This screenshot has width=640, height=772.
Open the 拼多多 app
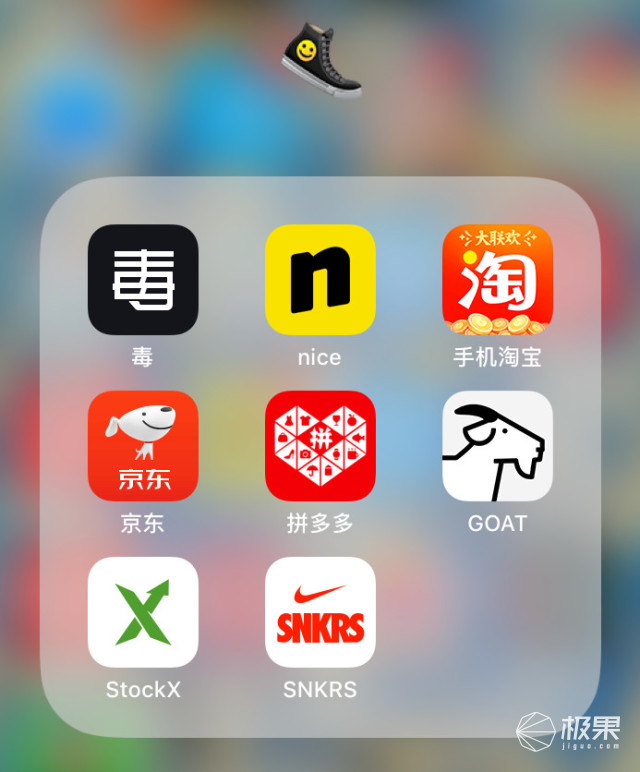320,446
